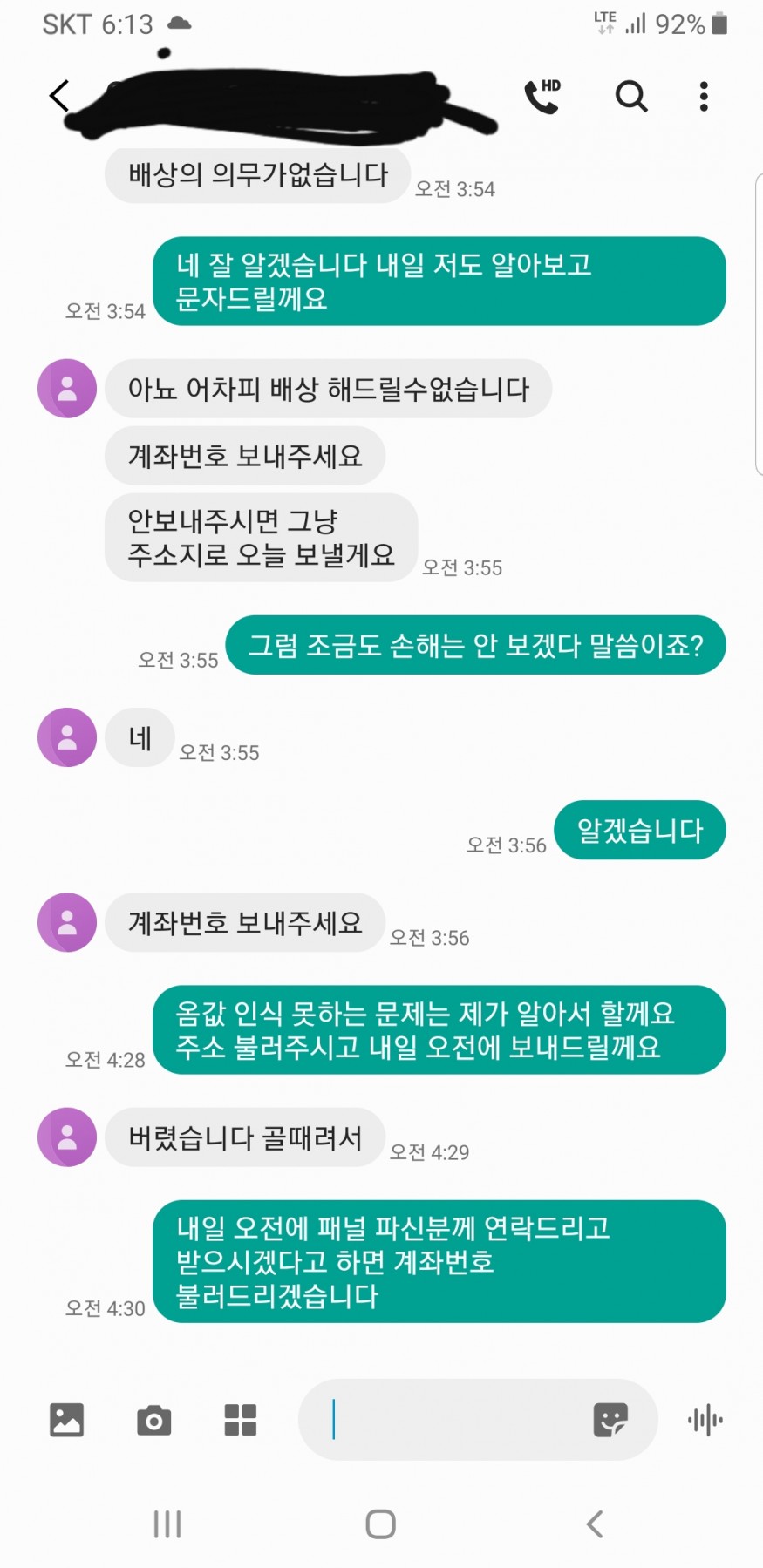Viewport: 763px width, 1568px height.
Task: Show recent apps
Action: pyautogui.click(x=167, y=1524)
